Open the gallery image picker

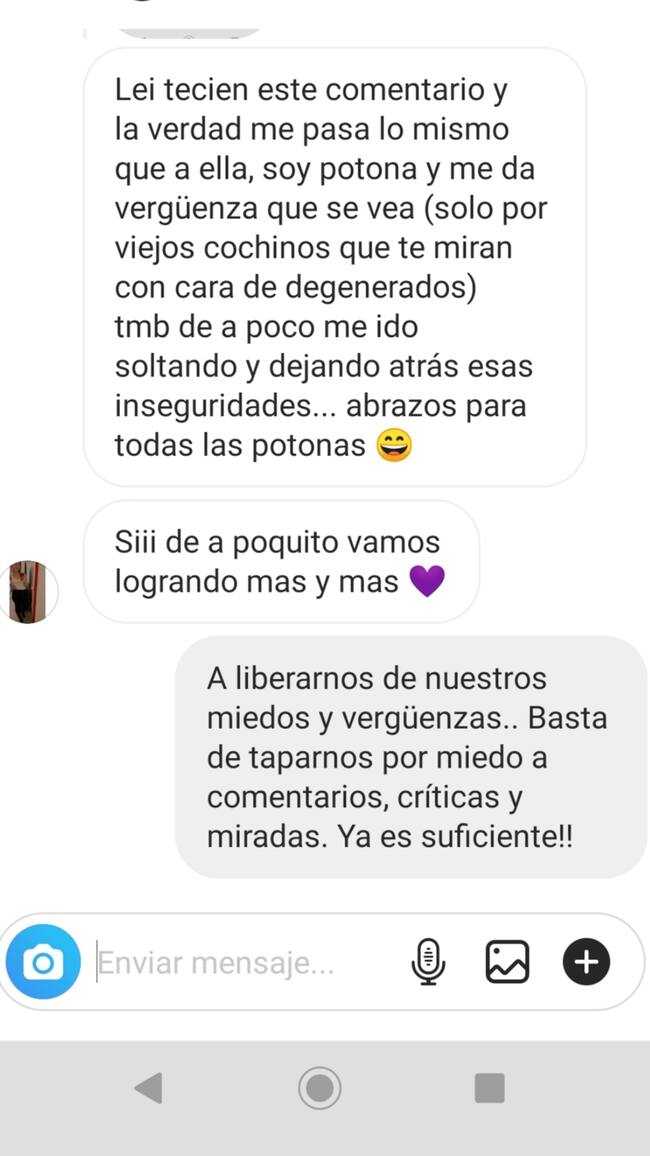click(x=507, y=962)
